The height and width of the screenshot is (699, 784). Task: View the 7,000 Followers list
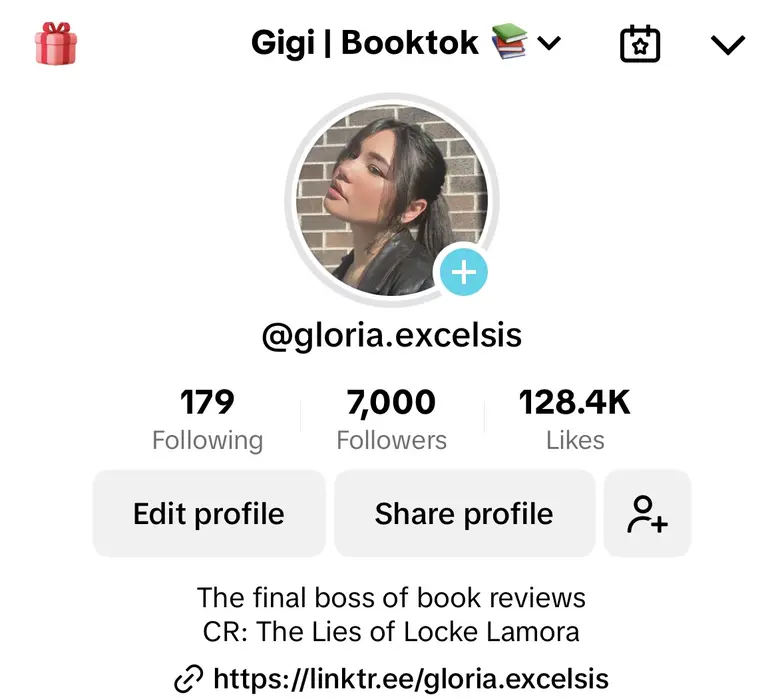[x=391, y=419]
